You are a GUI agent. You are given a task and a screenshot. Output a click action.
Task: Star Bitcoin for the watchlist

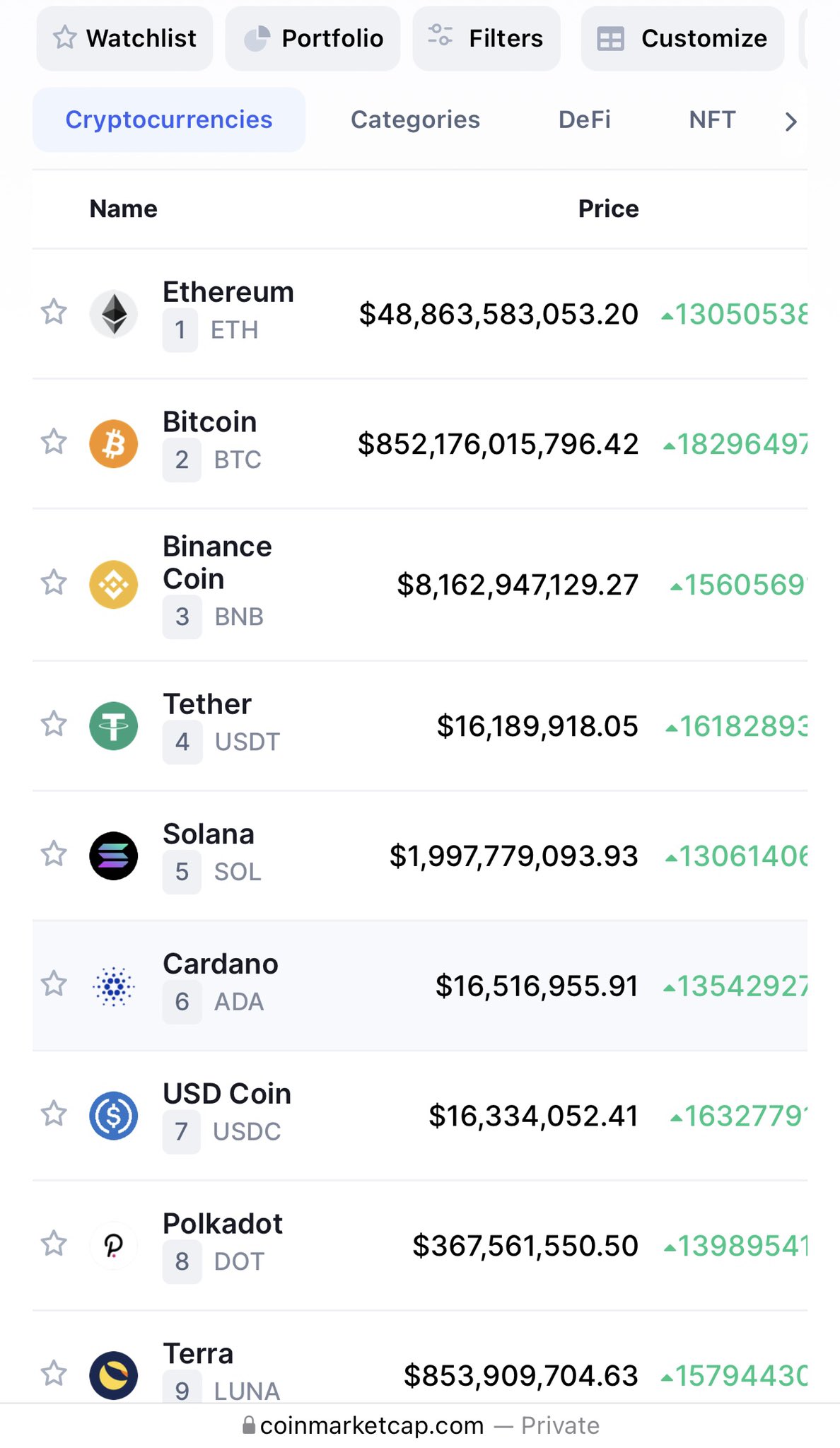pyautogui.click(x=54, y=442)
